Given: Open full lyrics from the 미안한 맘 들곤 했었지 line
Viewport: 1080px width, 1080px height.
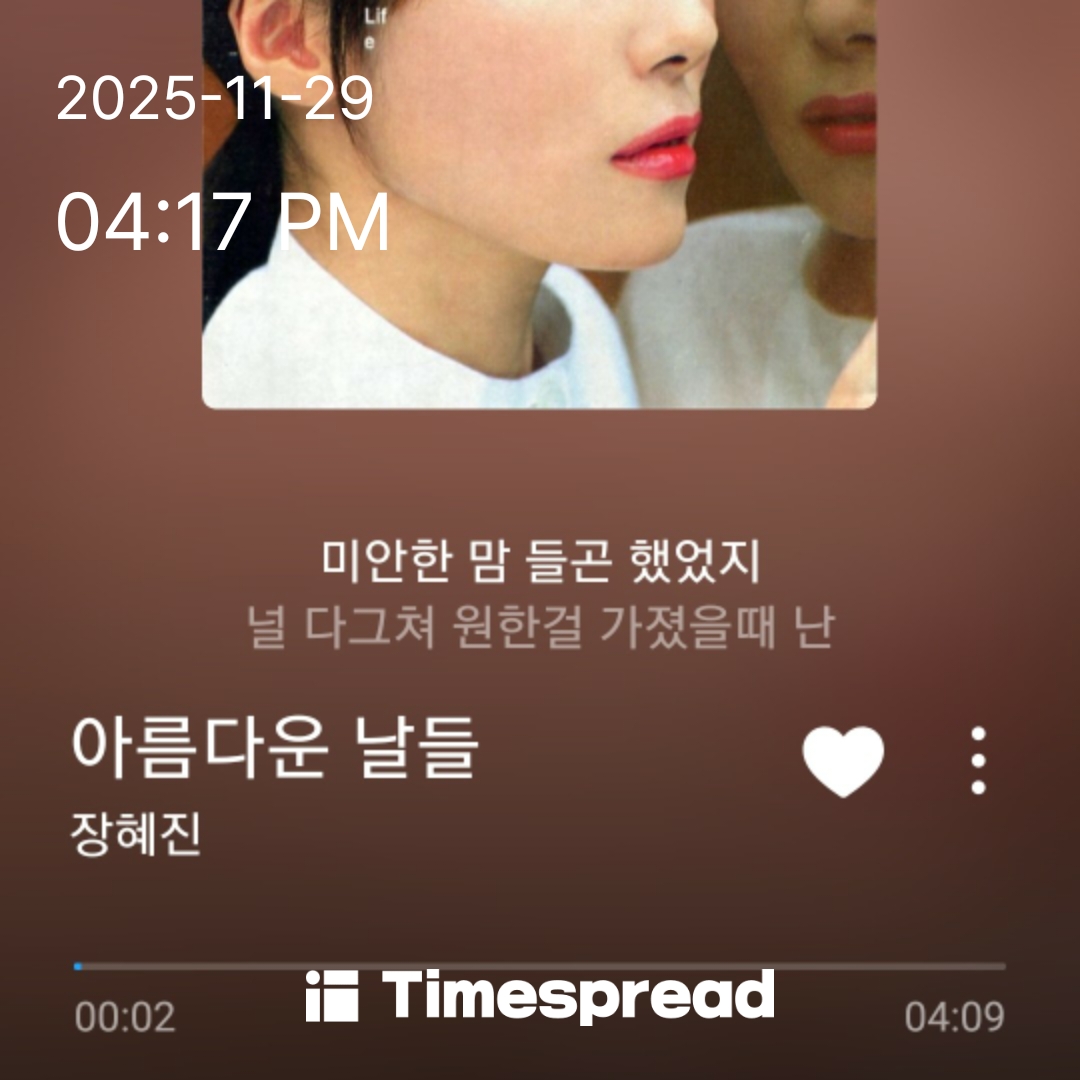Looking at the screenshot, I should 540,562.
